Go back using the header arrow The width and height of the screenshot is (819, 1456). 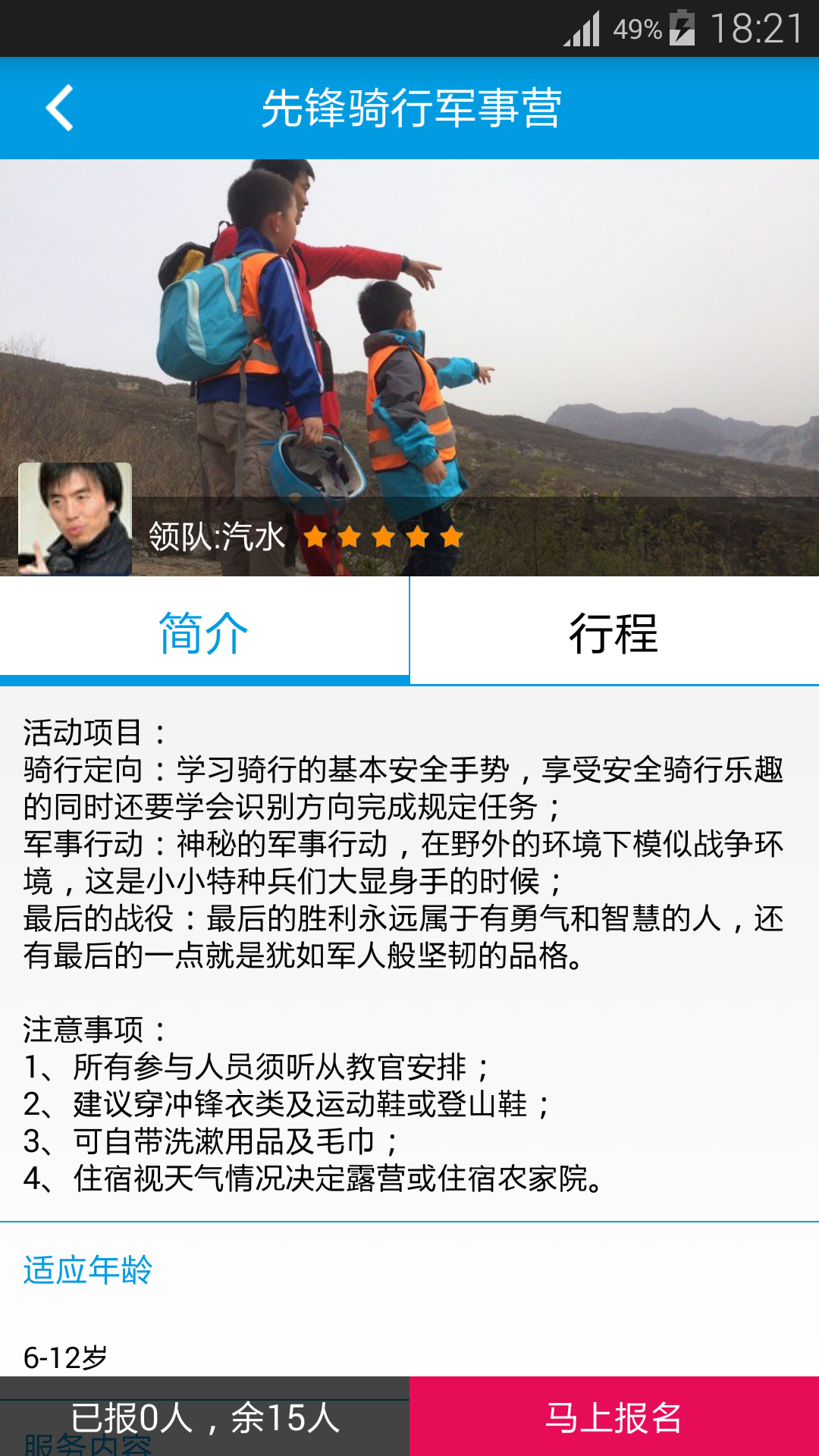pos(60,108)
